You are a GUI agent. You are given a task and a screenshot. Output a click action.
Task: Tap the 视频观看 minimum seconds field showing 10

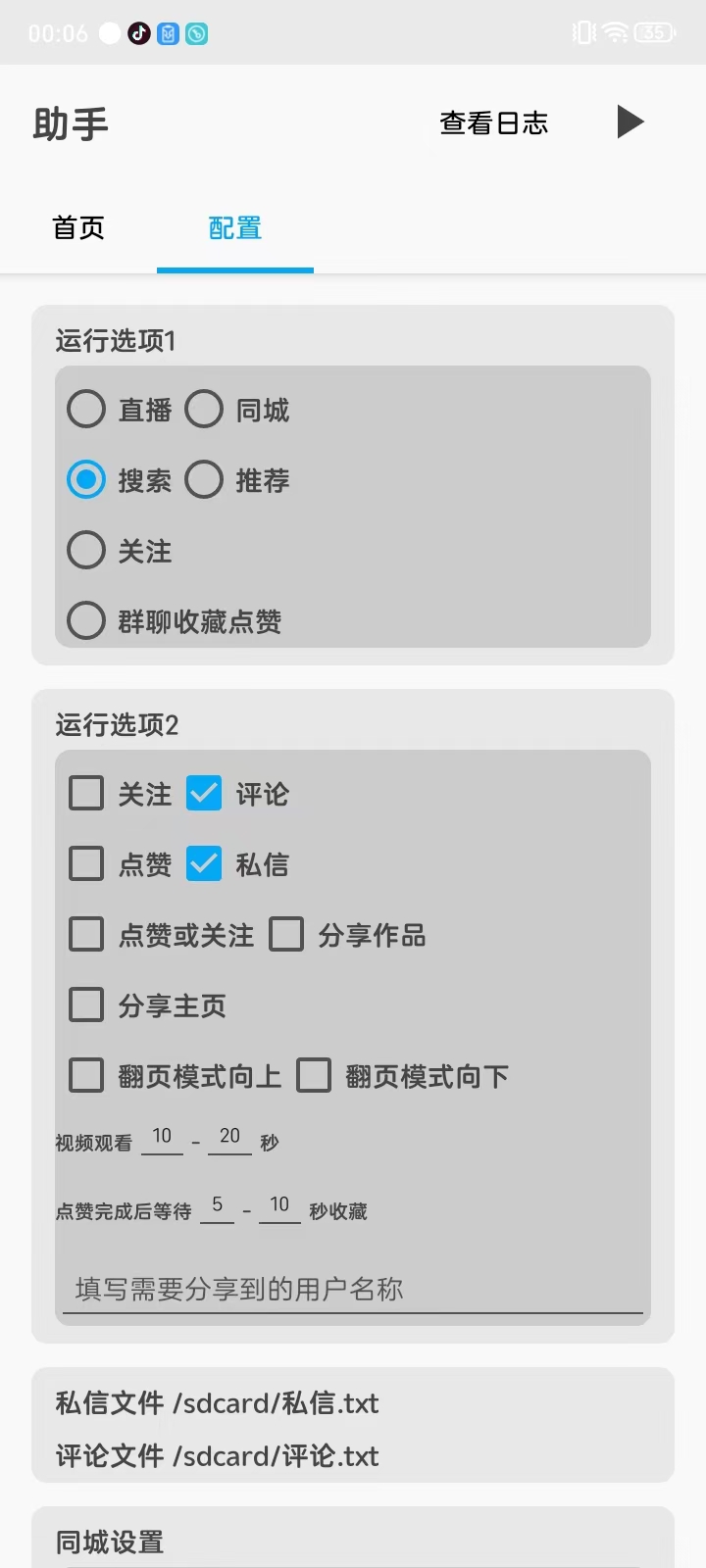coord(162,1139)
